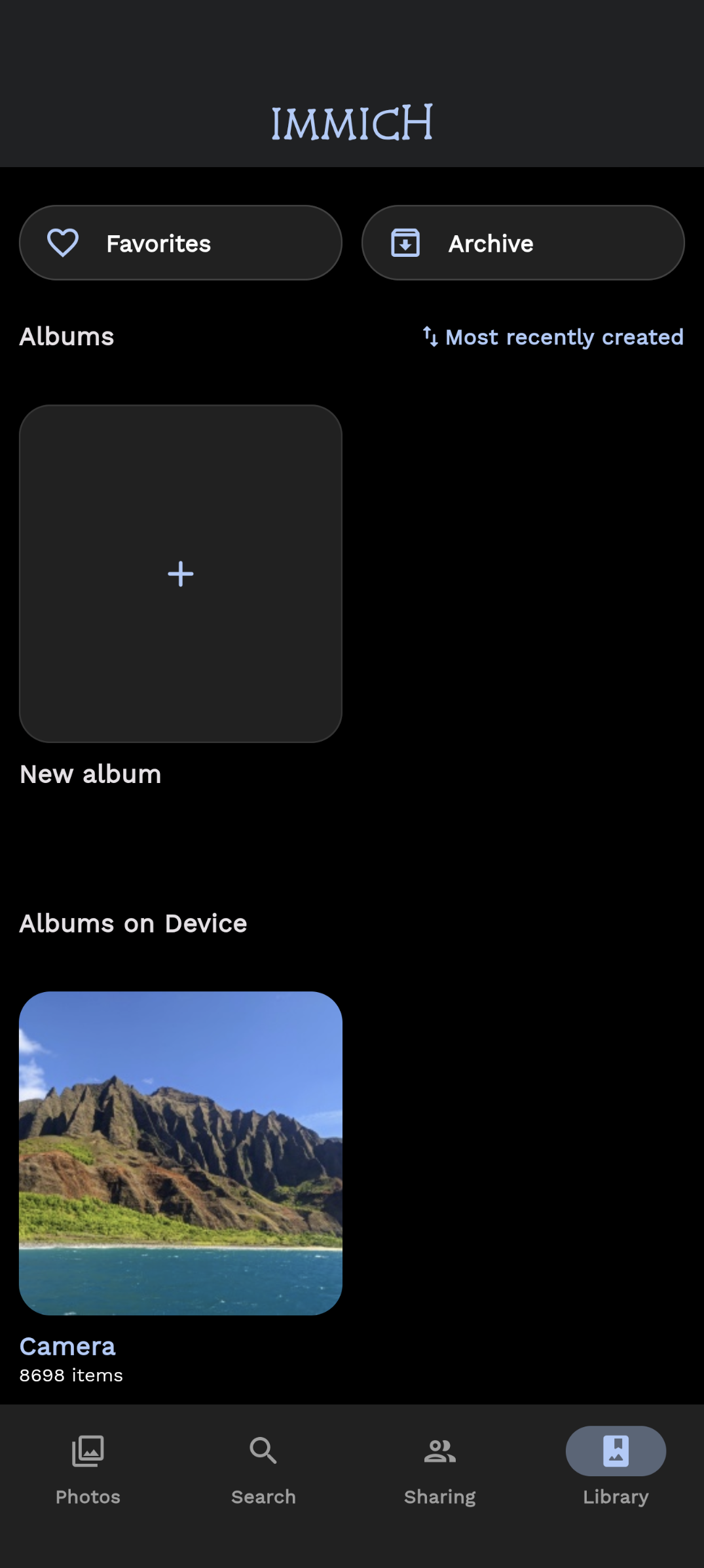Open the Favorites section
Image resolution: width=704 pixels, height=1568 pixels.
[180, 243]
